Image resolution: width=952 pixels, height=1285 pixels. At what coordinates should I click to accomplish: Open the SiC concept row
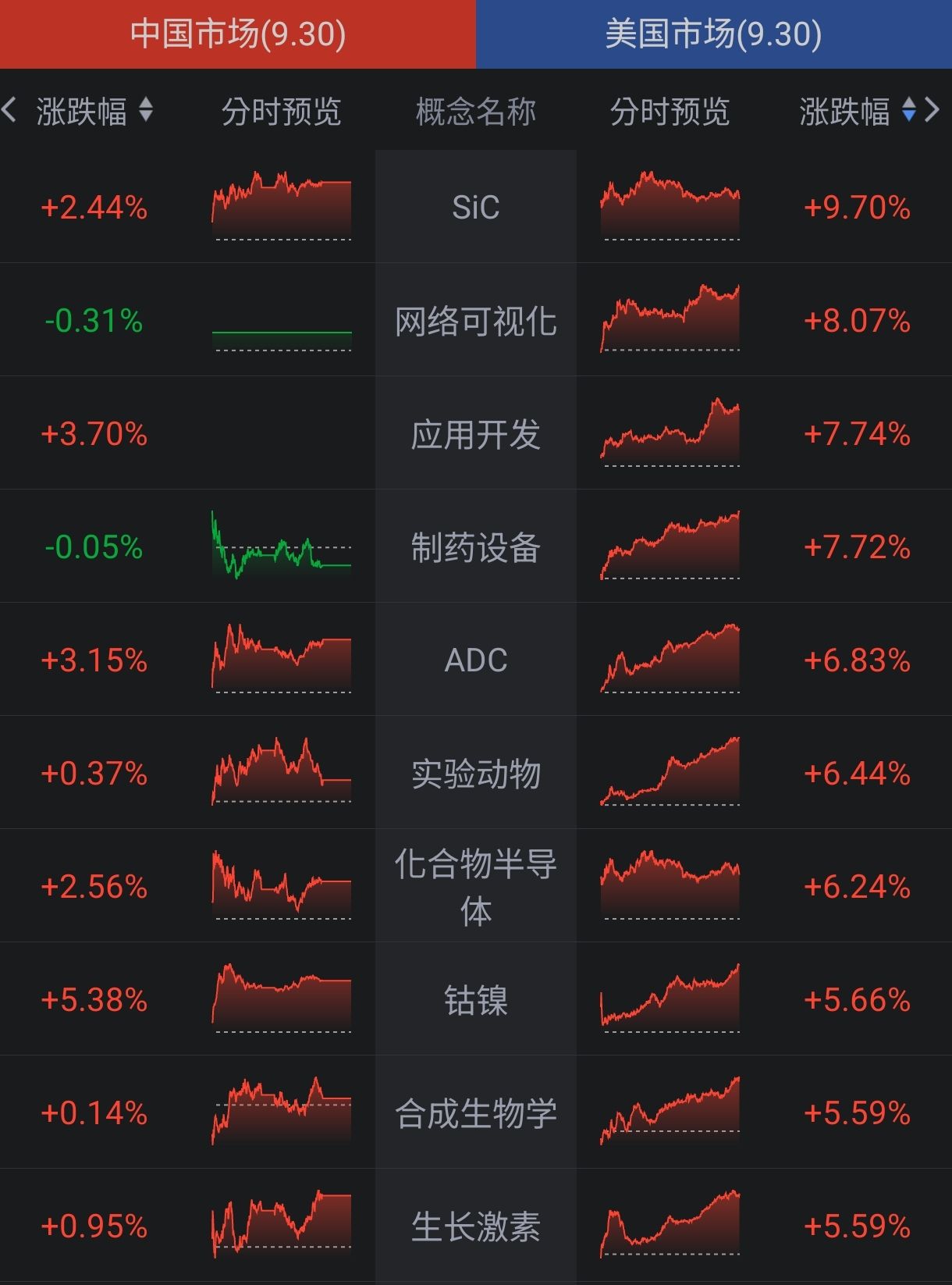pyautogui.click(x=475, y=208)
